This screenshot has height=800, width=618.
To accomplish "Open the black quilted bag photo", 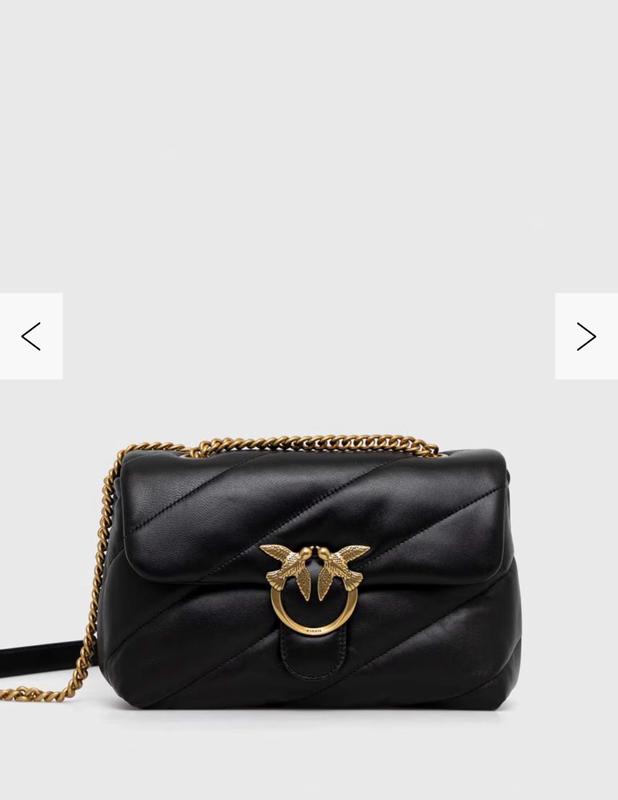I will tap(310, 580).
